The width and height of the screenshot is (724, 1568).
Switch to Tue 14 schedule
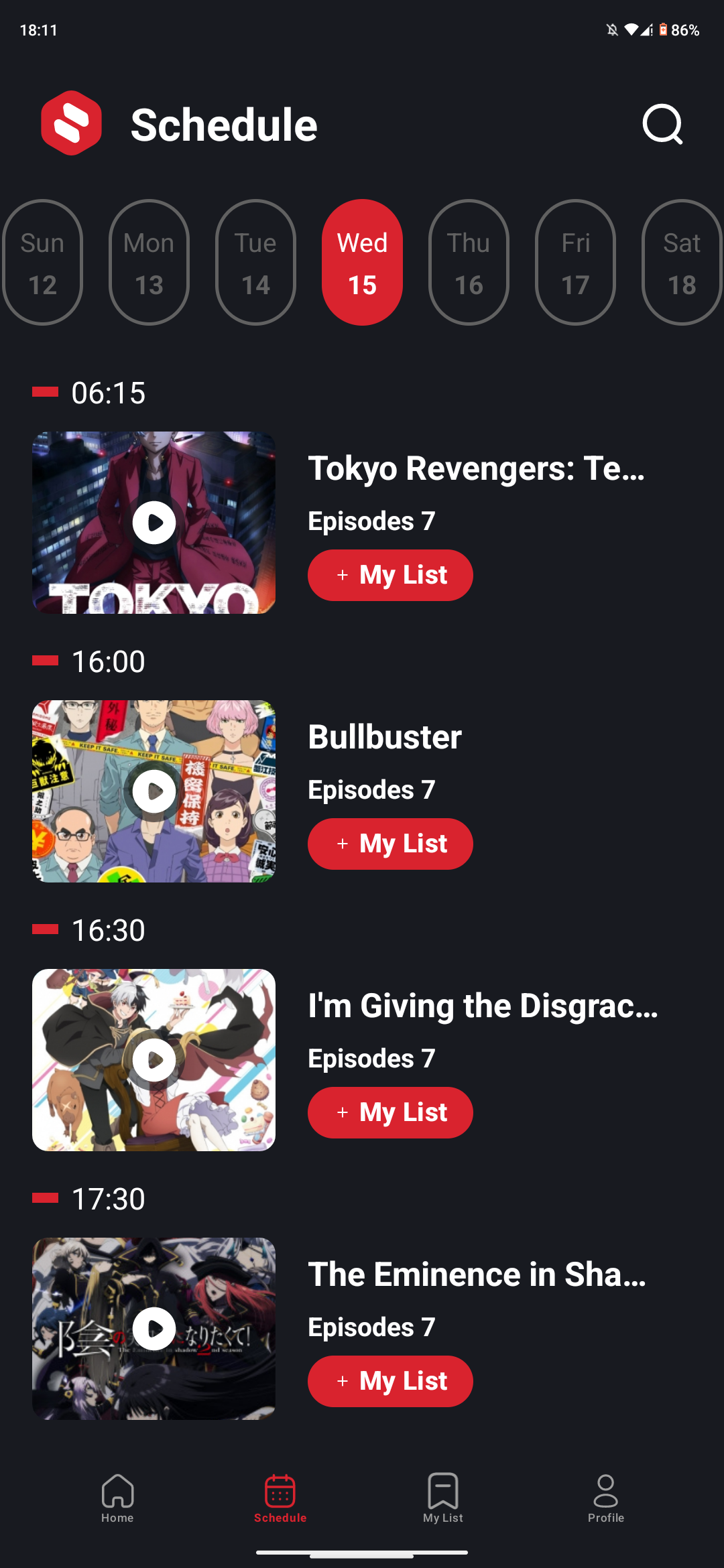[x=255, y=263]
